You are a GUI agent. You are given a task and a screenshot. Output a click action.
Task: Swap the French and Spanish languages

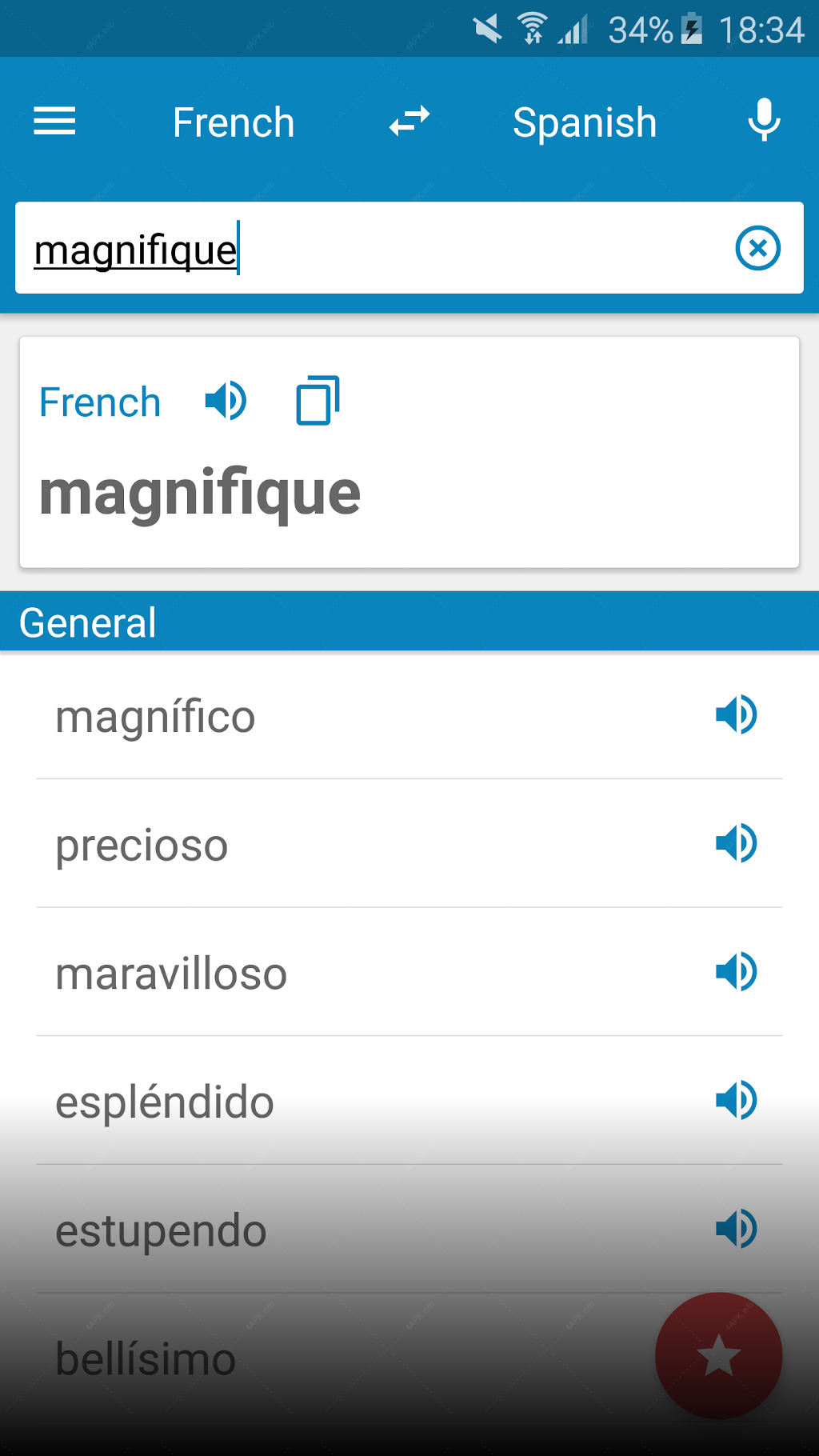click(x=409, y=122)
